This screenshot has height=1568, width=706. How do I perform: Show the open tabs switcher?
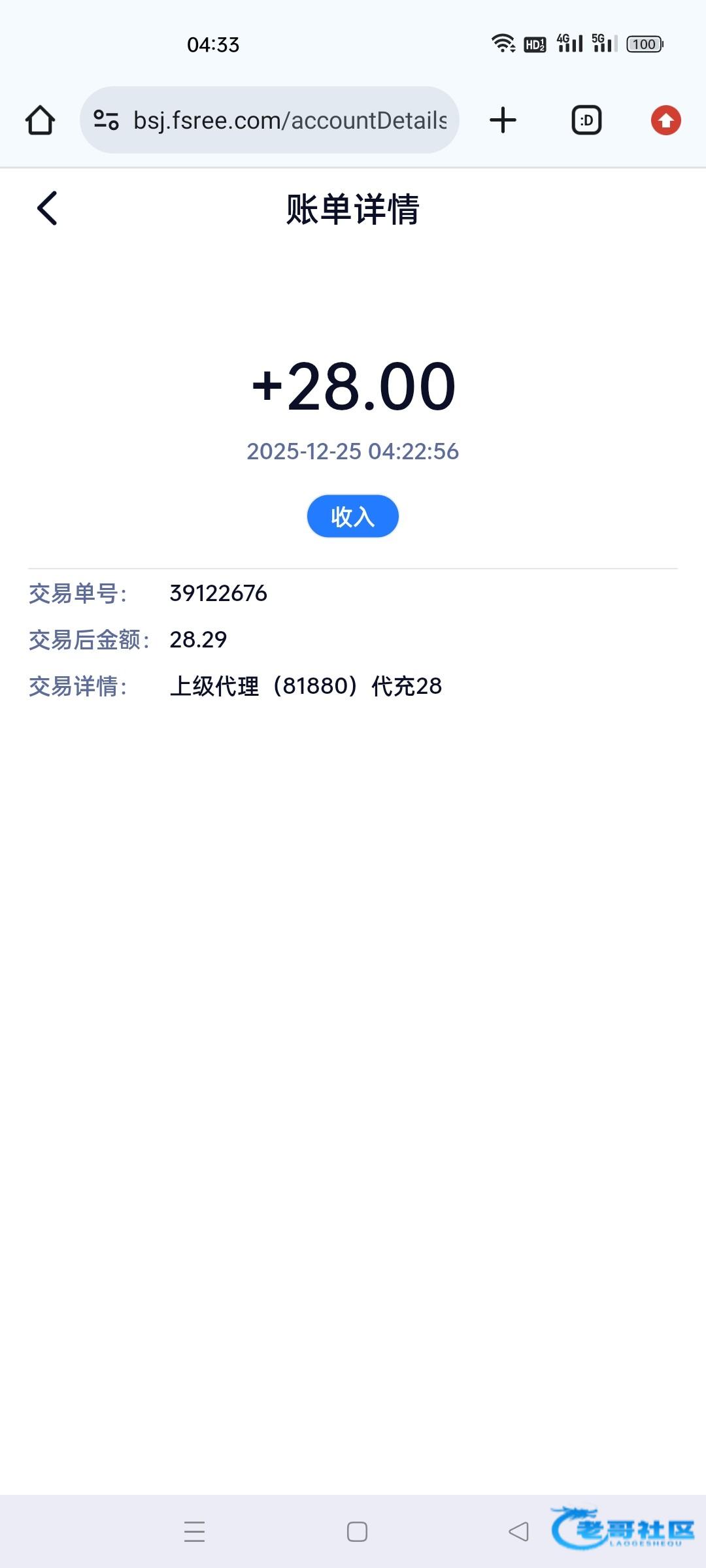[586, 120]
